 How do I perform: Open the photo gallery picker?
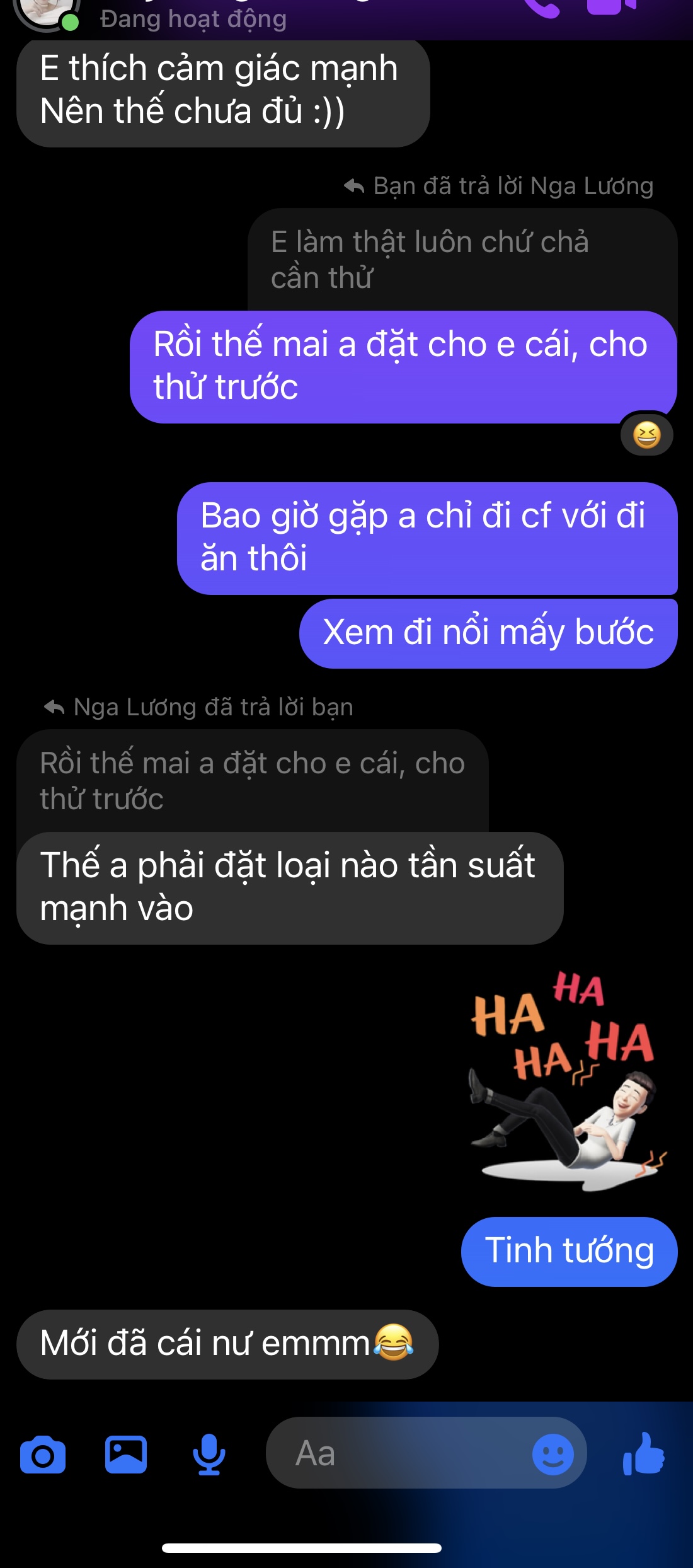click(126, 1455)
